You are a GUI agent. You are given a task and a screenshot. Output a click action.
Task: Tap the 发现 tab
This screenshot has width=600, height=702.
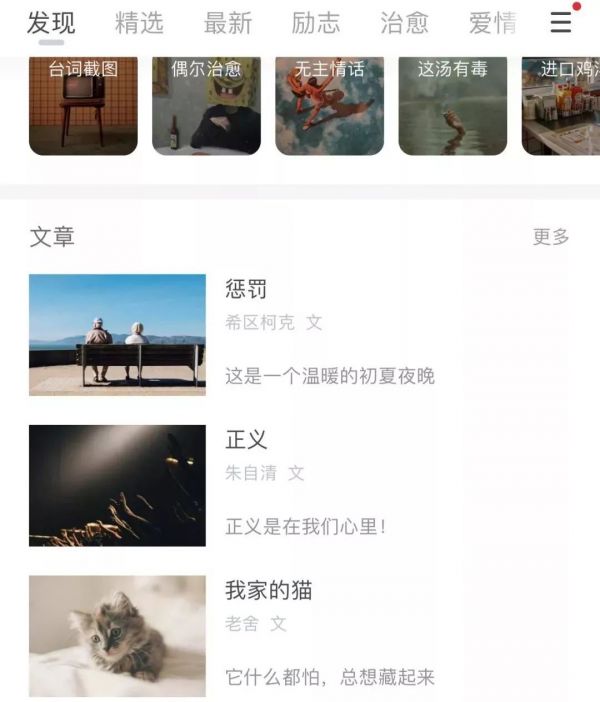tap(51, 23)
